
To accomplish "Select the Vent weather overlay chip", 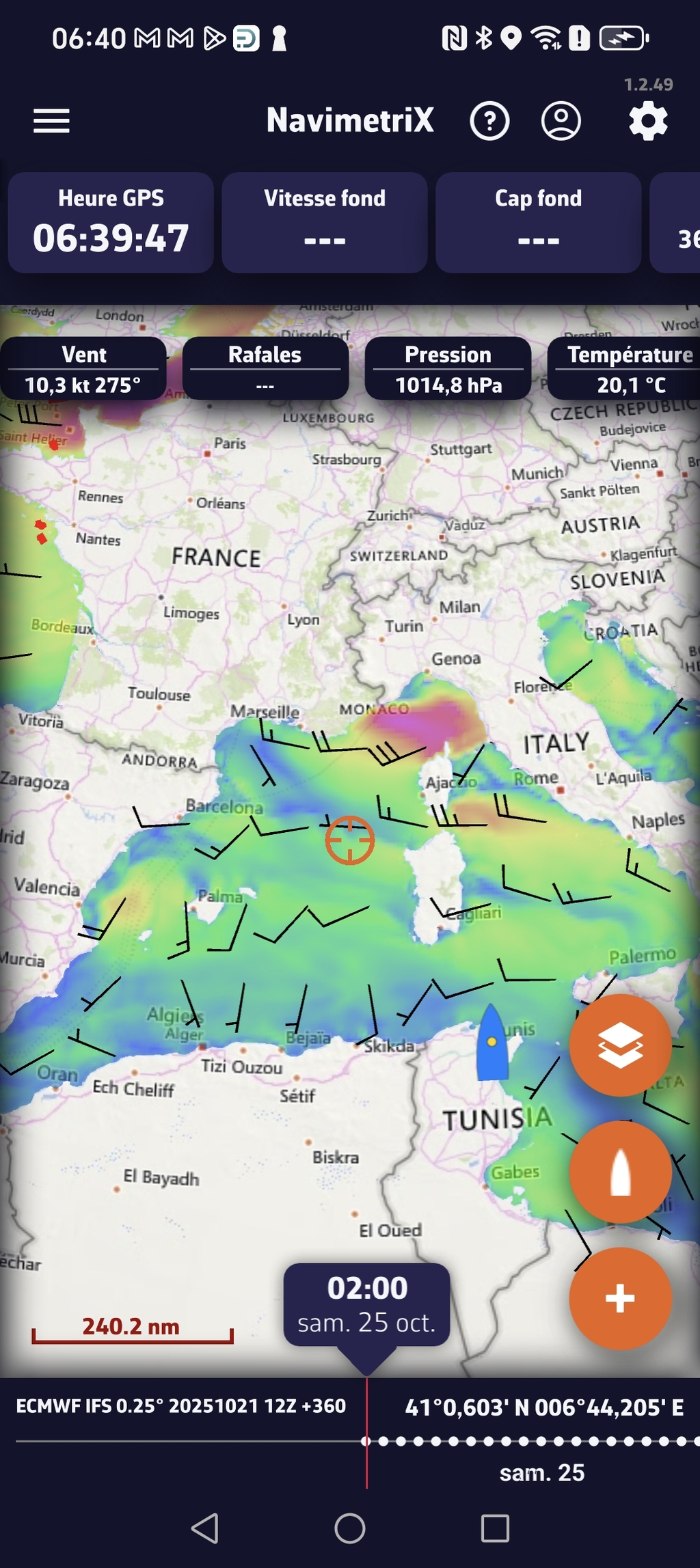I will point(83,369).
